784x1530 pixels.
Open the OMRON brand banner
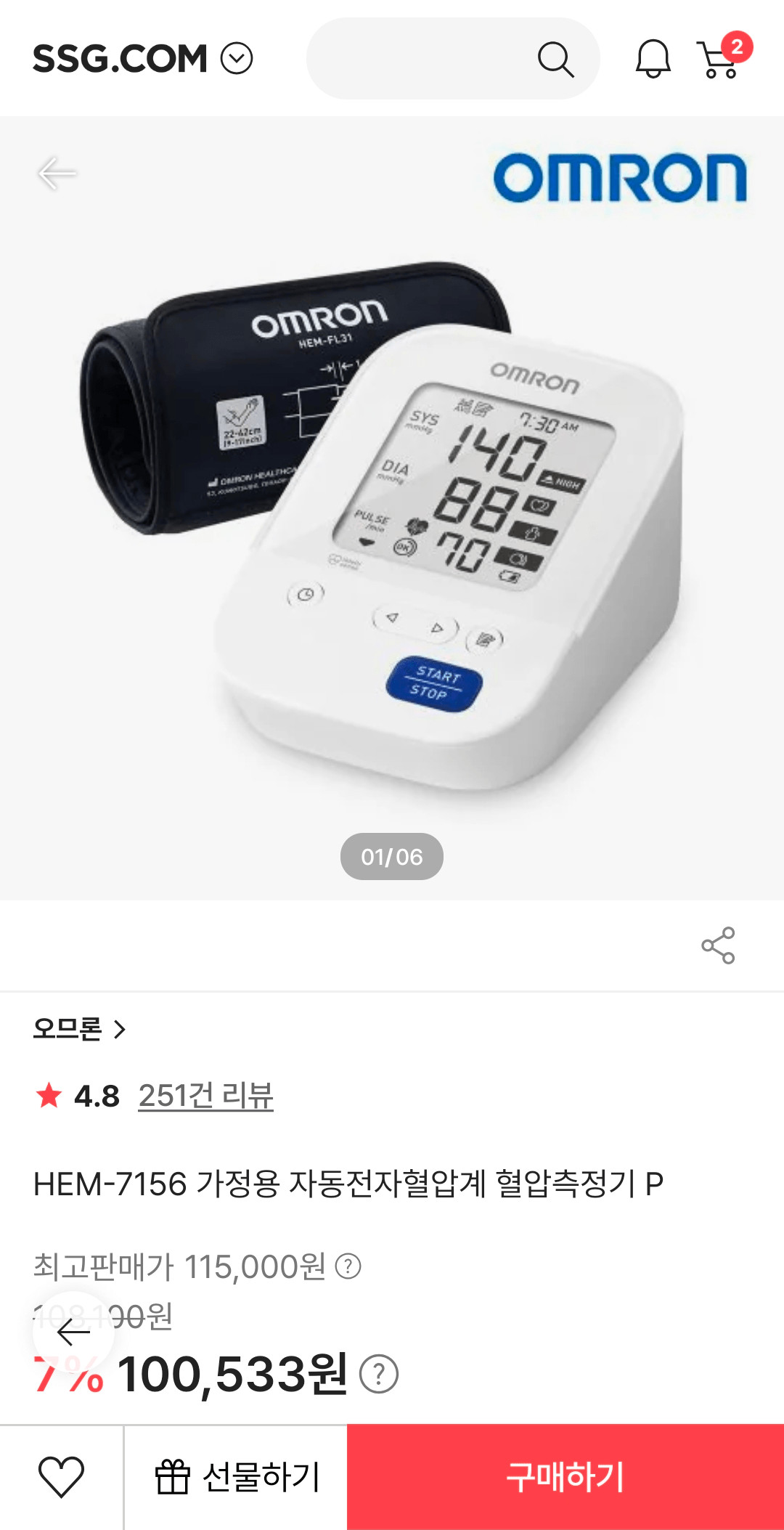coord(621,176)
